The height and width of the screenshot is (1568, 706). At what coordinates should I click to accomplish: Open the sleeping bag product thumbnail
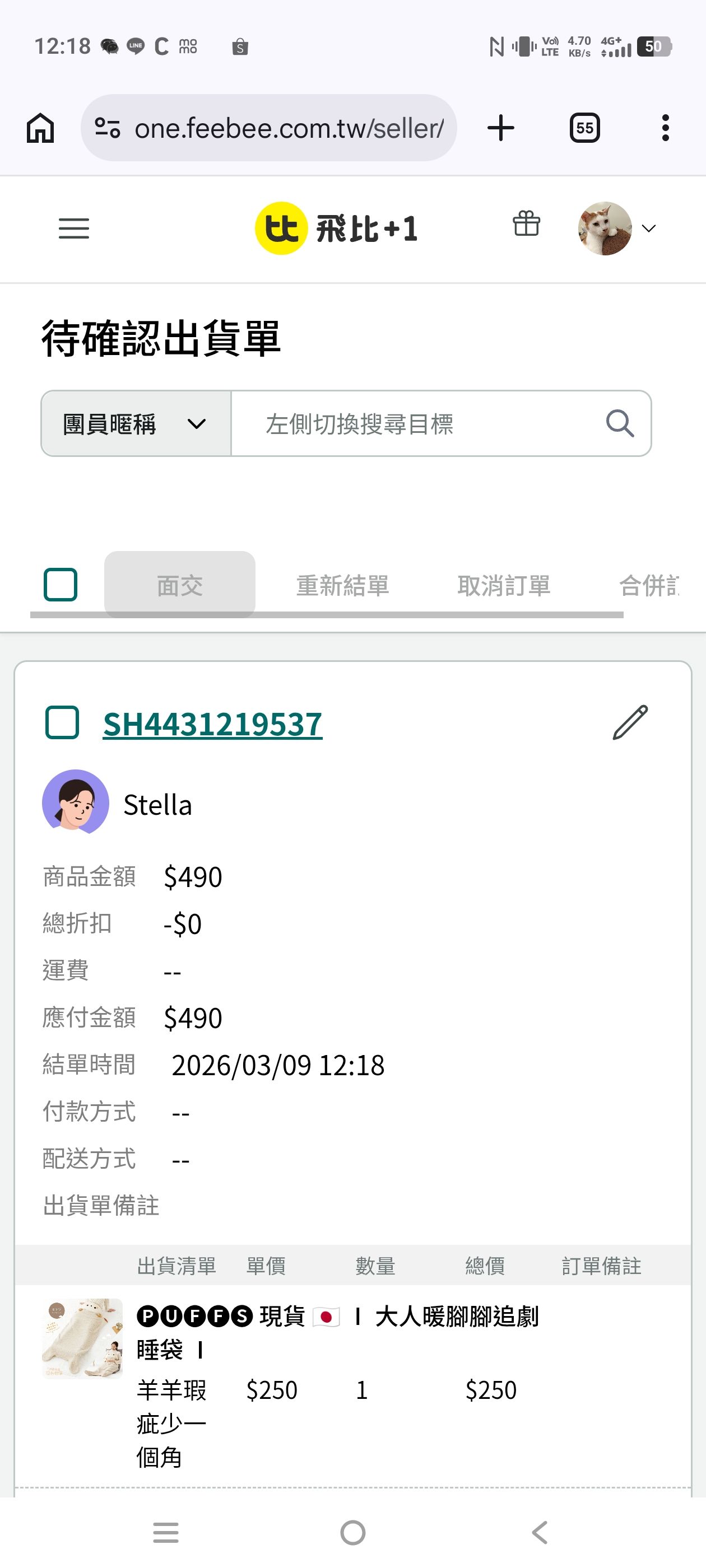(x=82, y=1338)
